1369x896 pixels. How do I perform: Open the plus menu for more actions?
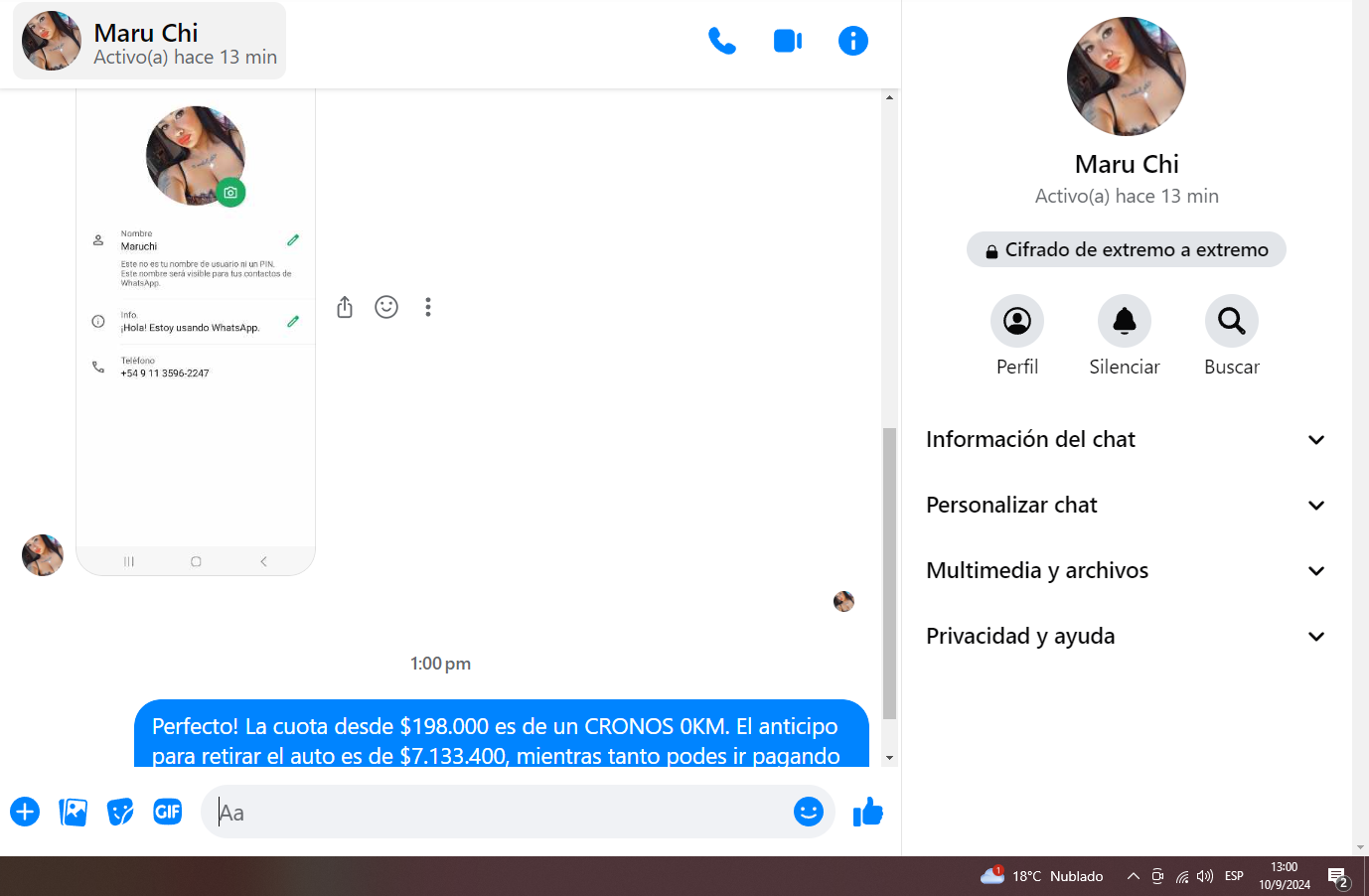25,812
